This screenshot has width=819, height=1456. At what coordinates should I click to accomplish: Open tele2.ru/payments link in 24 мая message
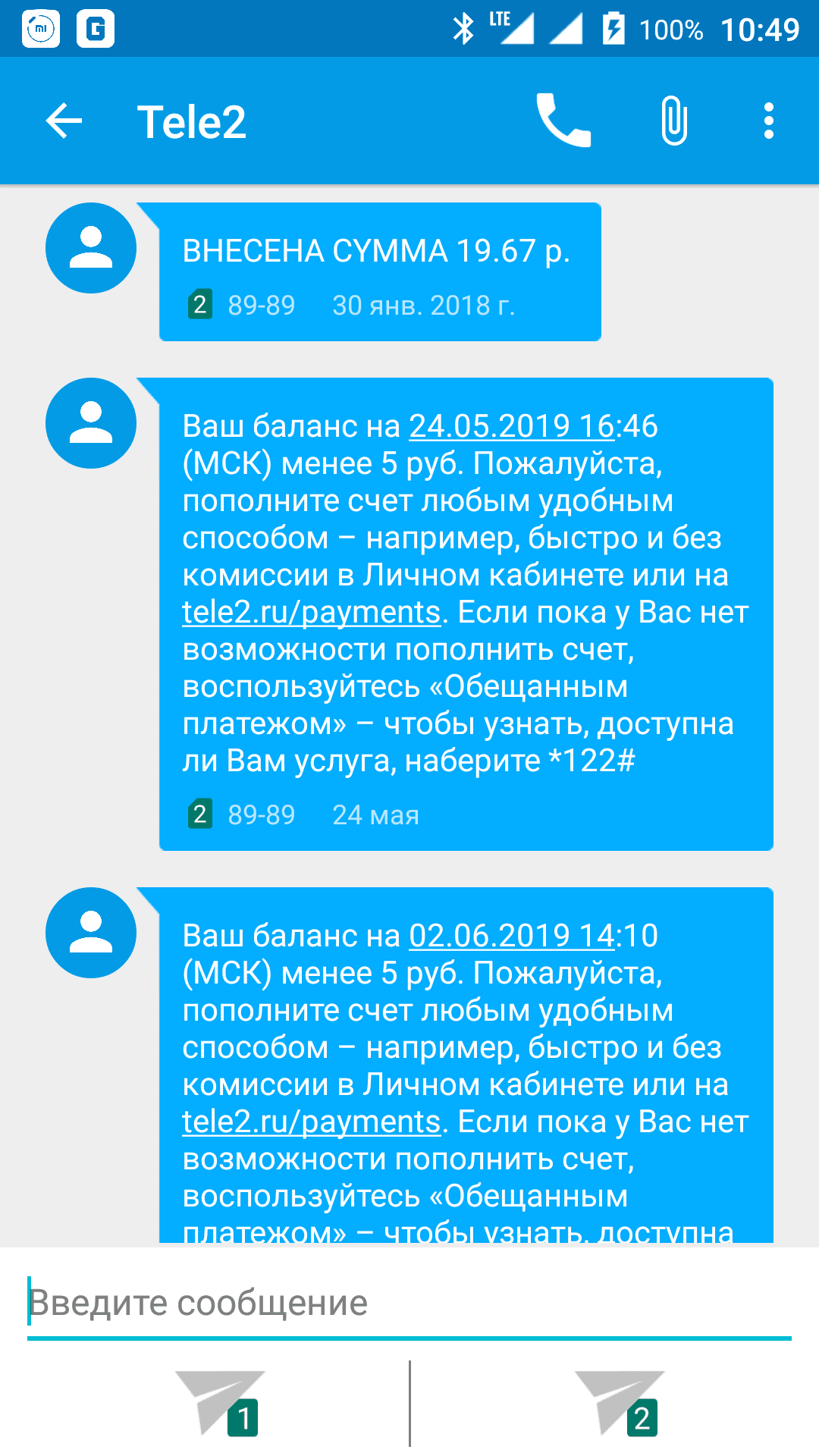(x=311, y=613)
